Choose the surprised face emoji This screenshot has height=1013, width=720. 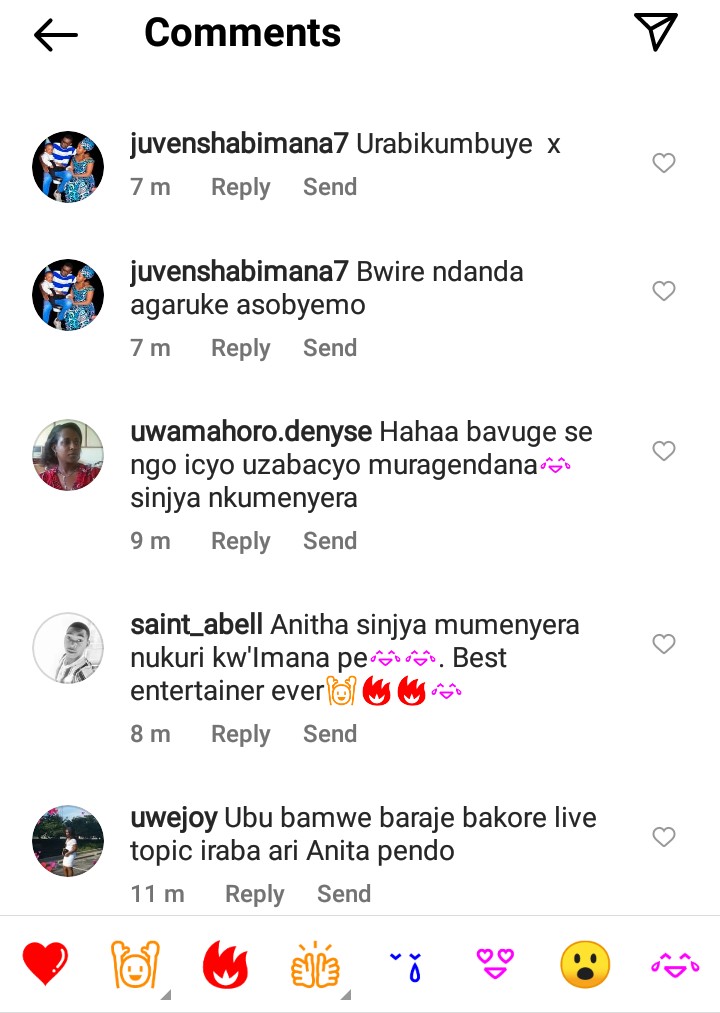[x=585, y=966]
